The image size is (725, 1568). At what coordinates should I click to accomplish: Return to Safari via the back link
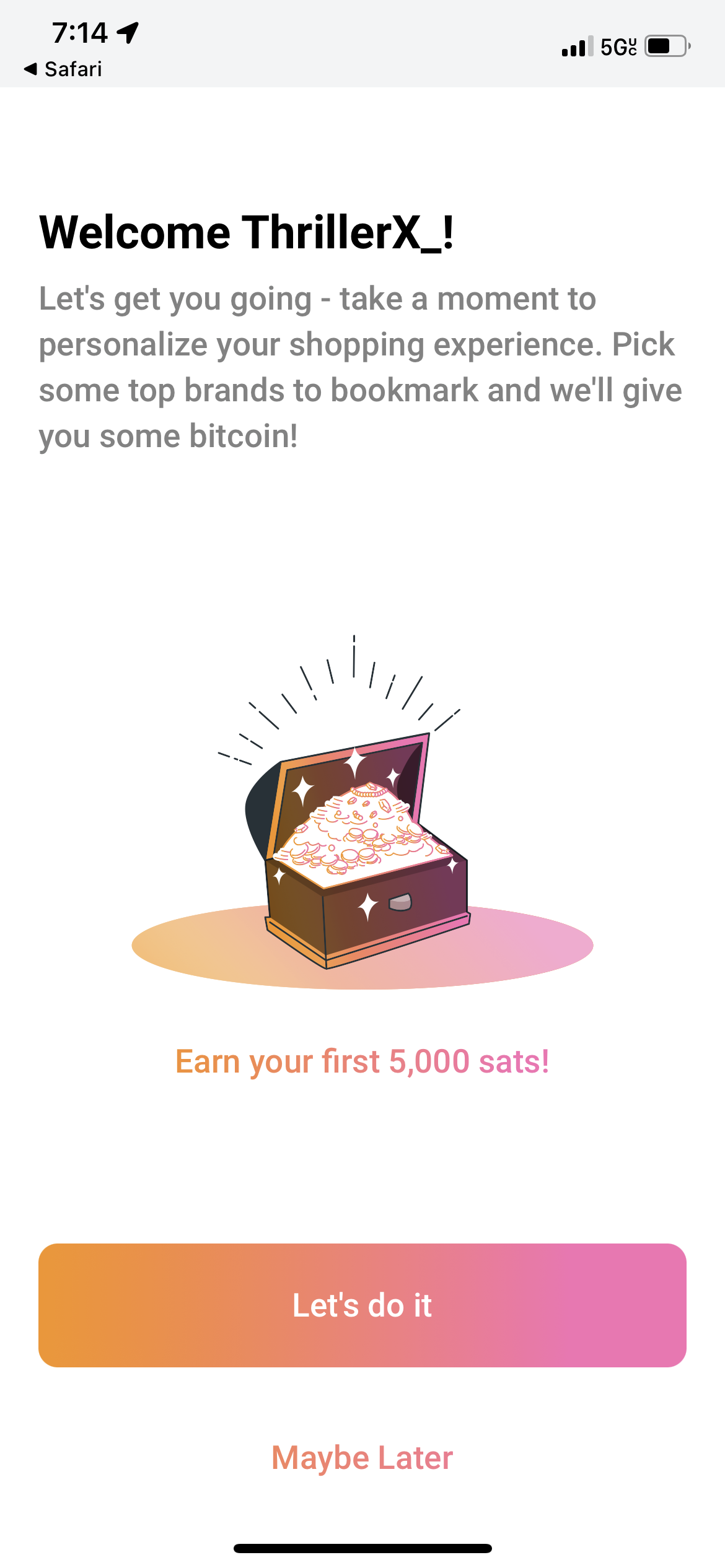(x=63, y=69)
